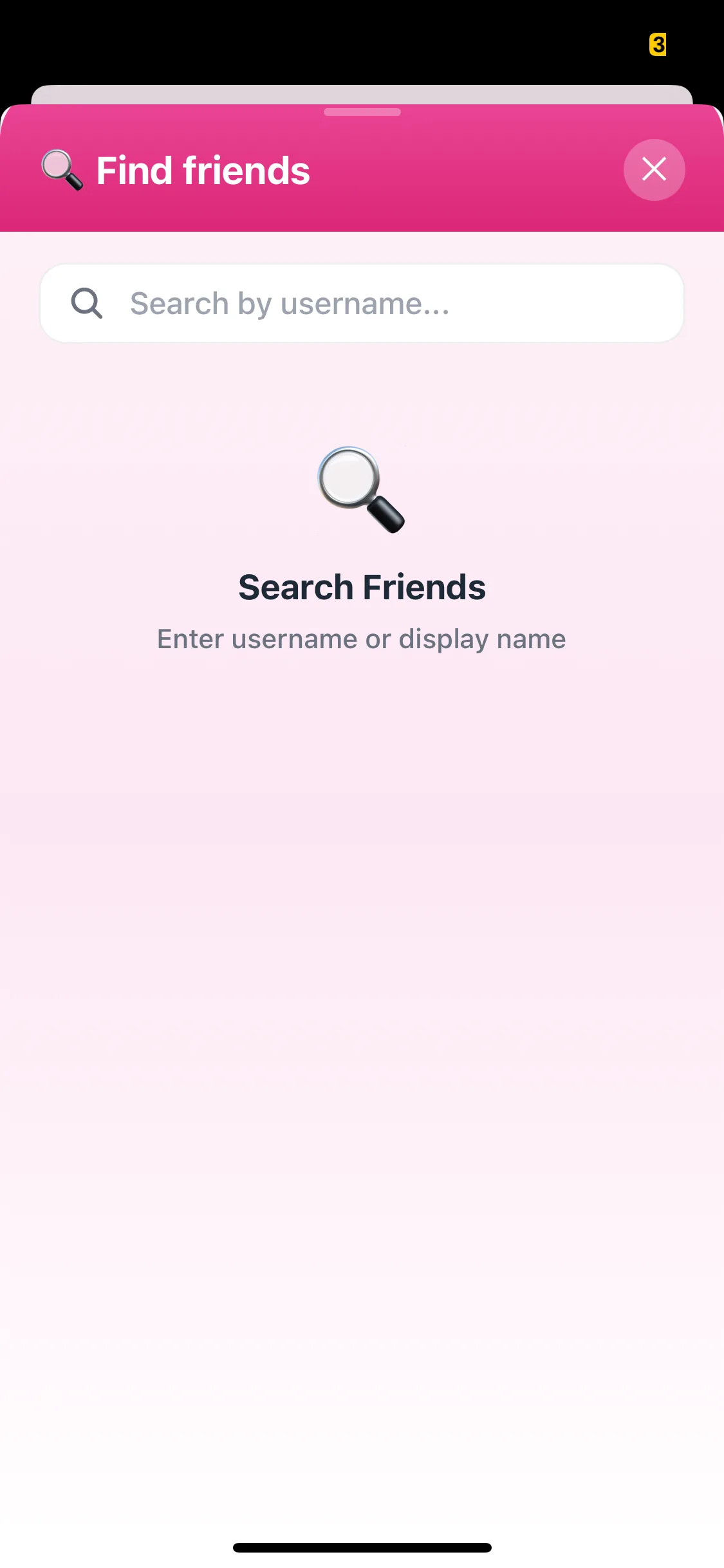Close the Find friends sheet
Viewport: 724px width, 1568px height.
(x=654, y=170)
